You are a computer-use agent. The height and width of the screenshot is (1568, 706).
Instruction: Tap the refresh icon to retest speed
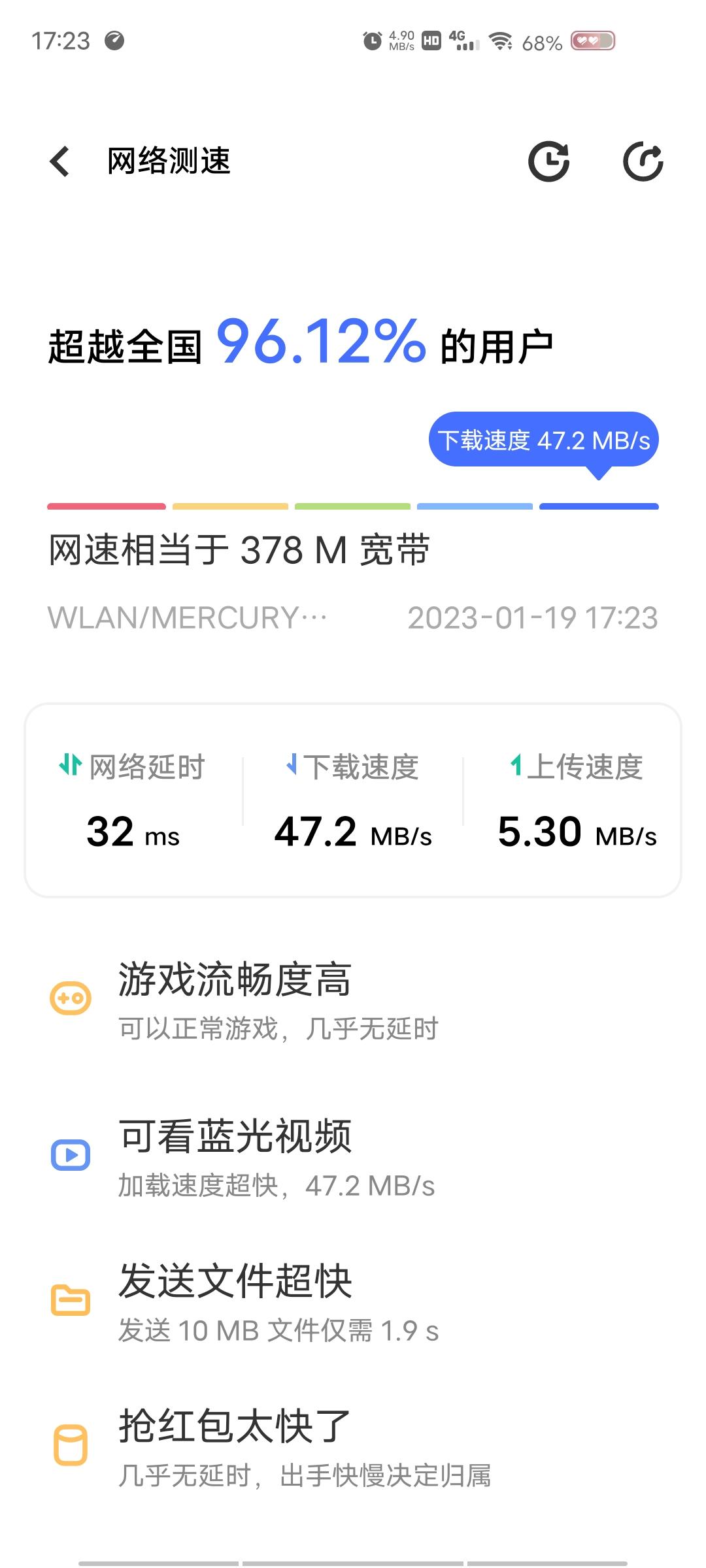click(644, 162)
